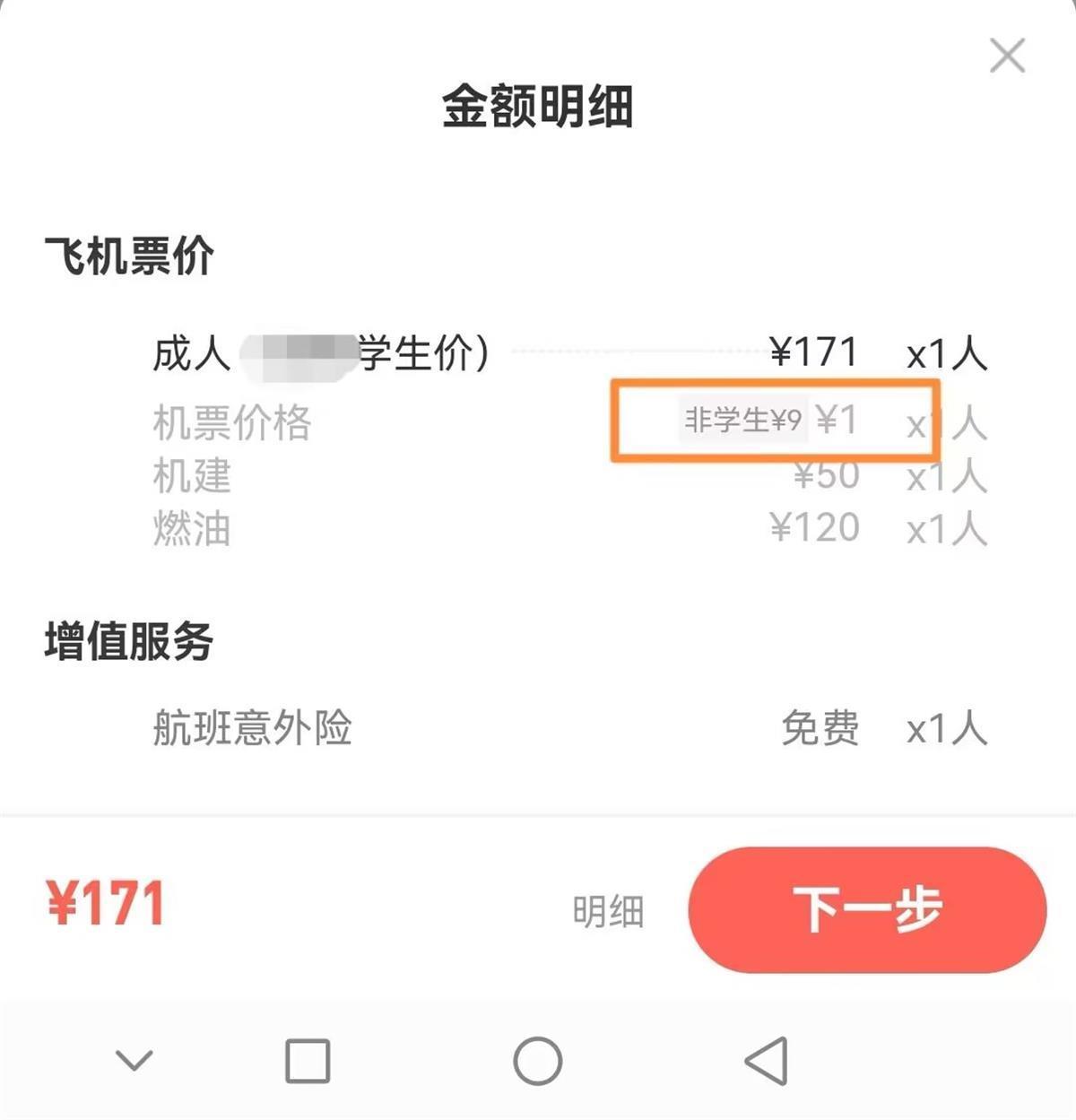This screenshot has height=1120, width=1076.
Task: Open recent apps overview
Action: (x=308, y=1061)
